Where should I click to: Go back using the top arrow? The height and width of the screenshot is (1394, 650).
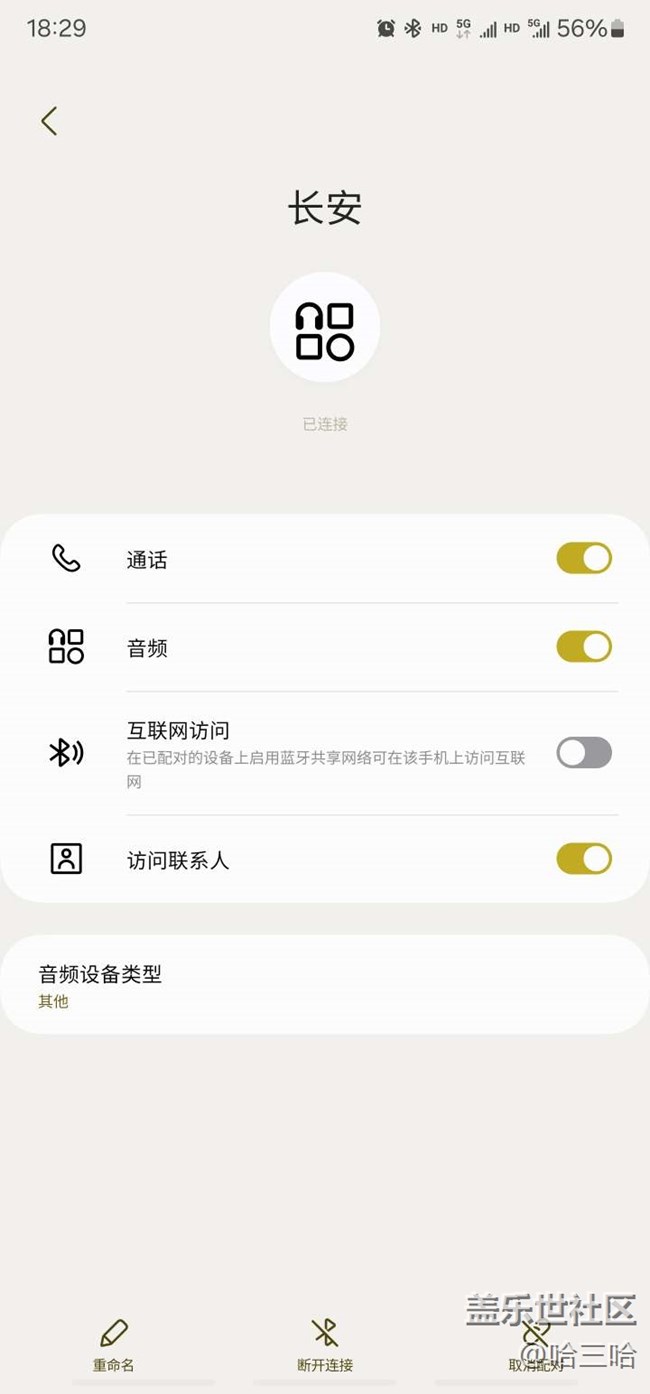coord(49,121)
